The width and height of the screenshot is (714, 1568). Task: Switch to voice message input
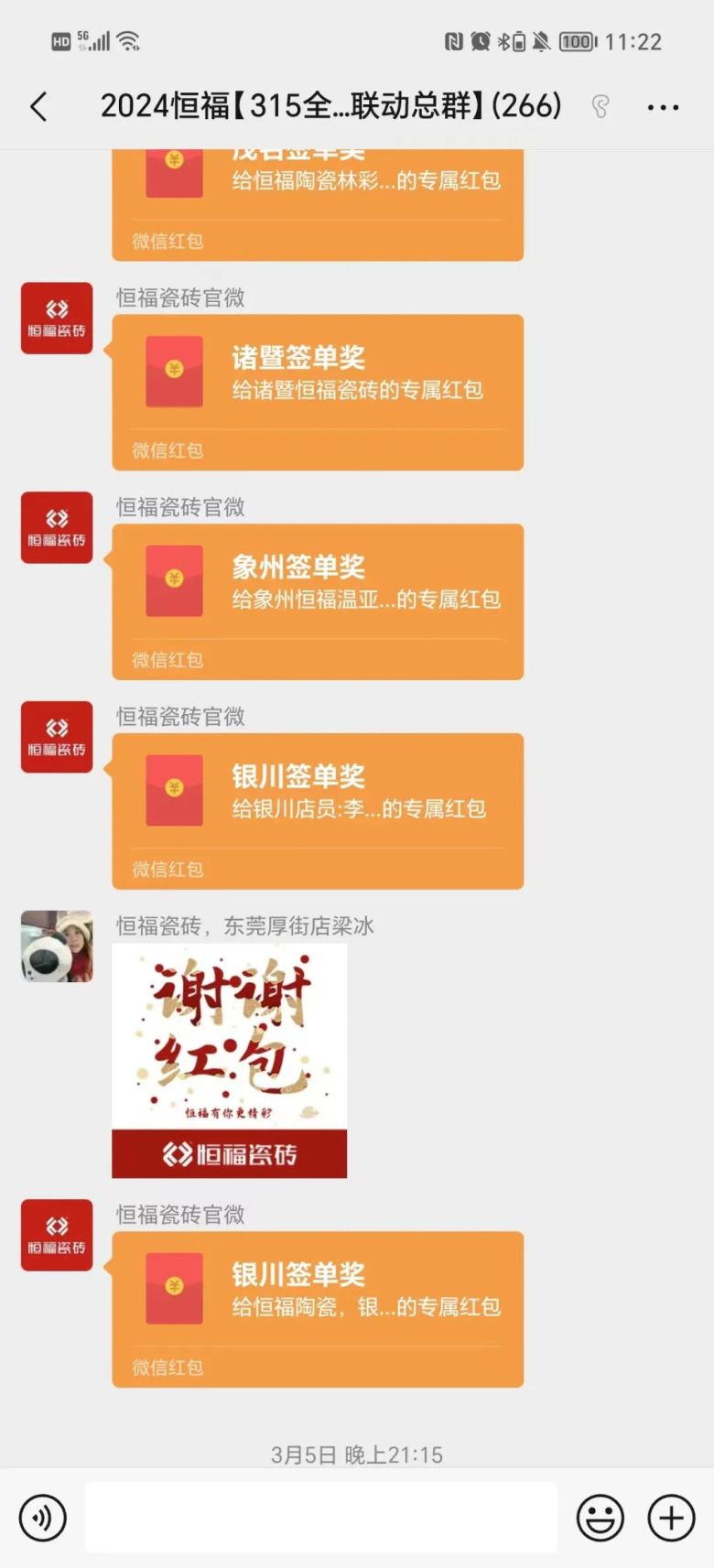(42, 1518)
